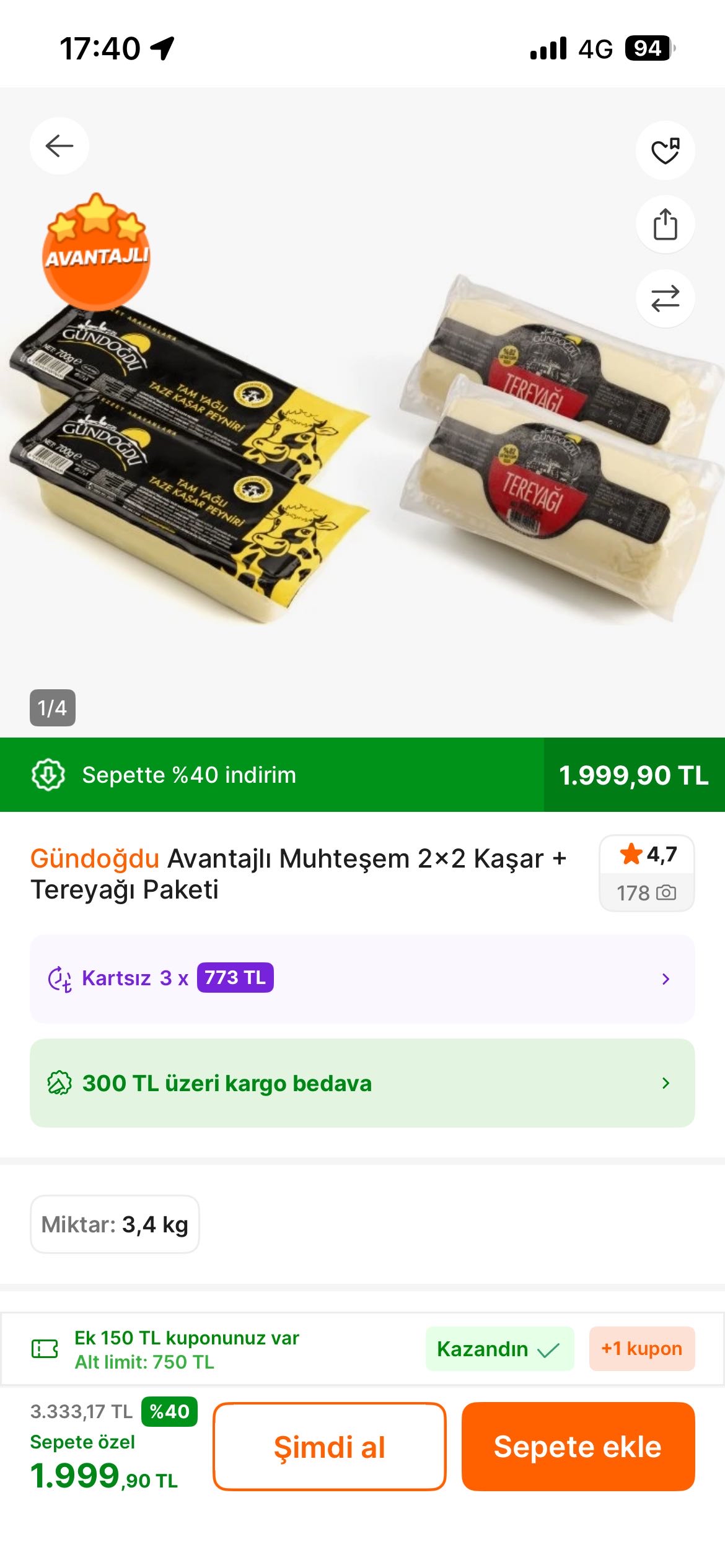
Task: Go back with the arrow icon
Action: click(59, 146)
